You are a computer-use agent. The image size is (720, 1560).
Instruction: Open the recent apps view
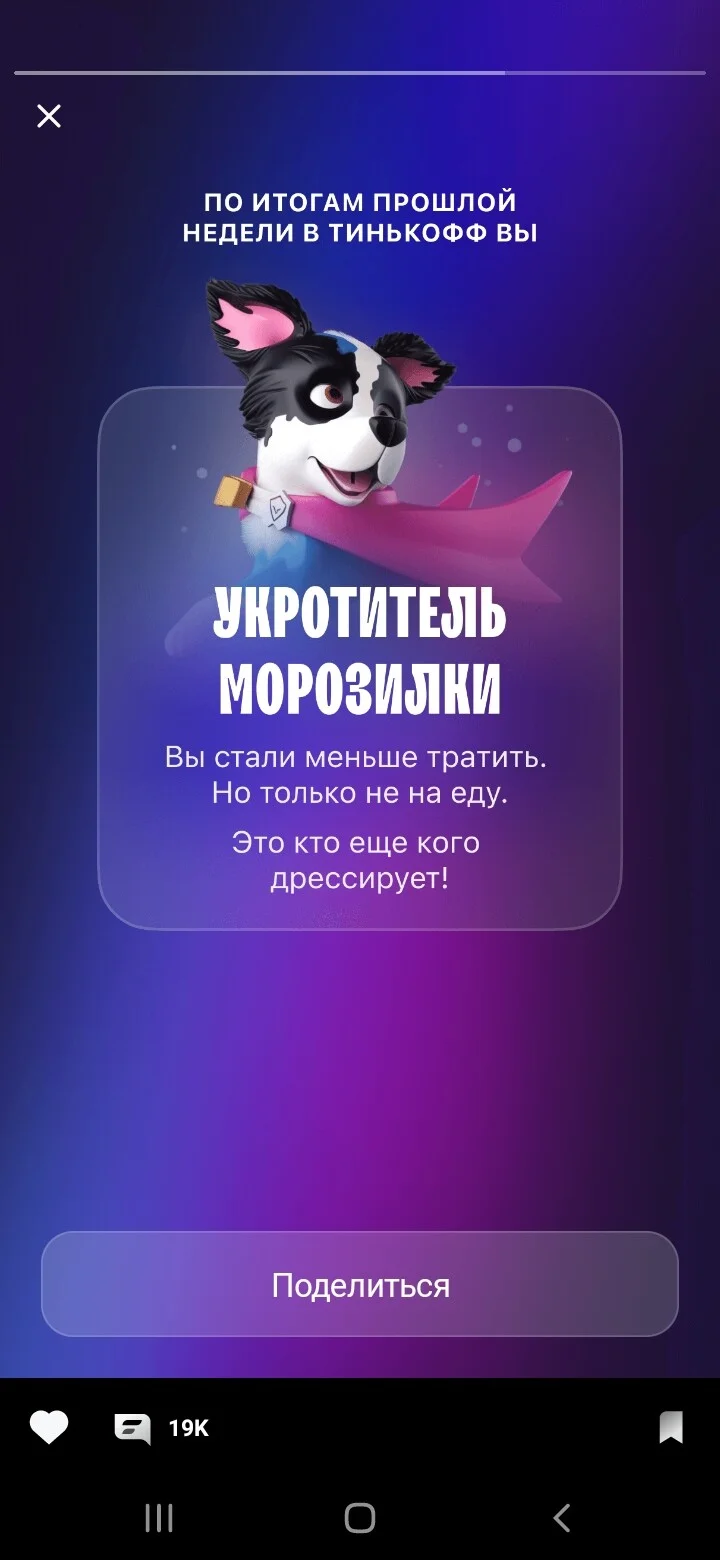(159, 1518)
